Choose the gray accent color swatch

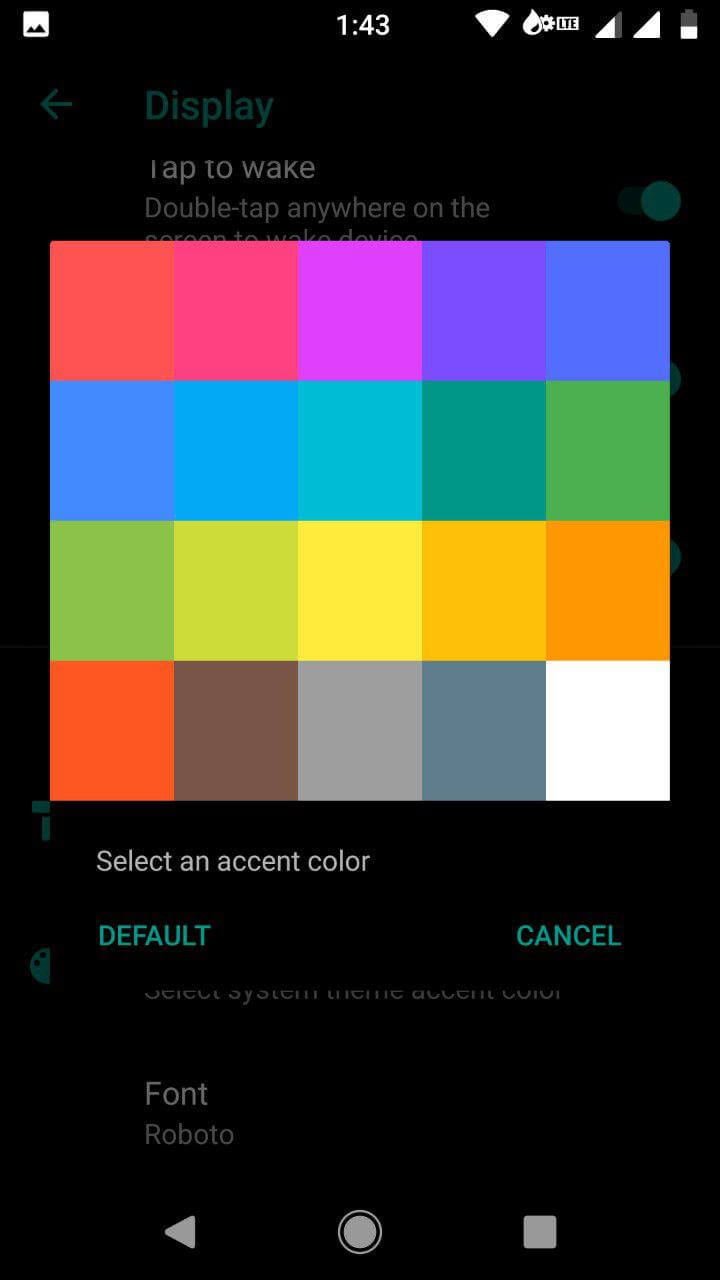360,730
